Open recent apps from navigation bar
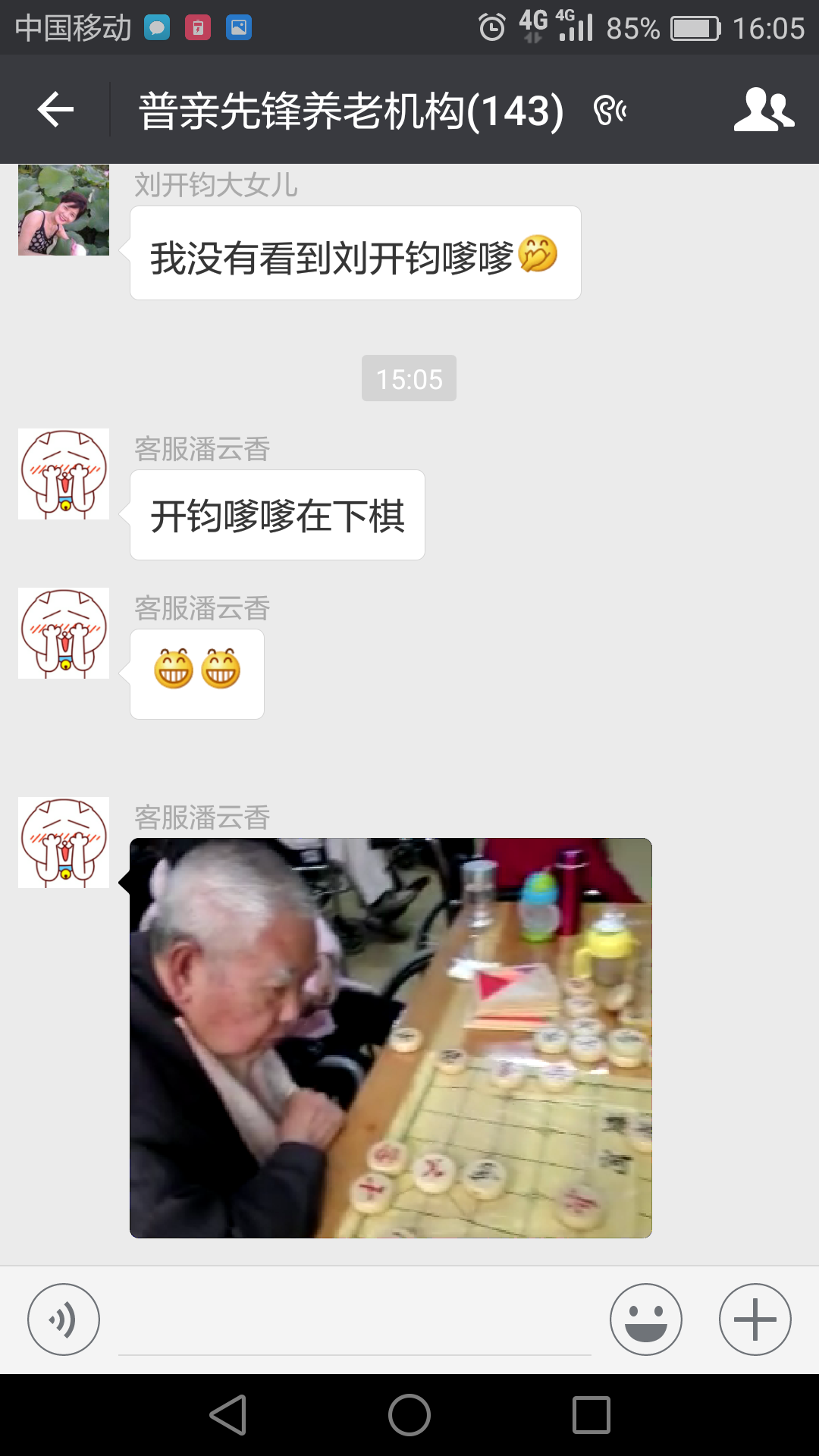 point(591,1415)
